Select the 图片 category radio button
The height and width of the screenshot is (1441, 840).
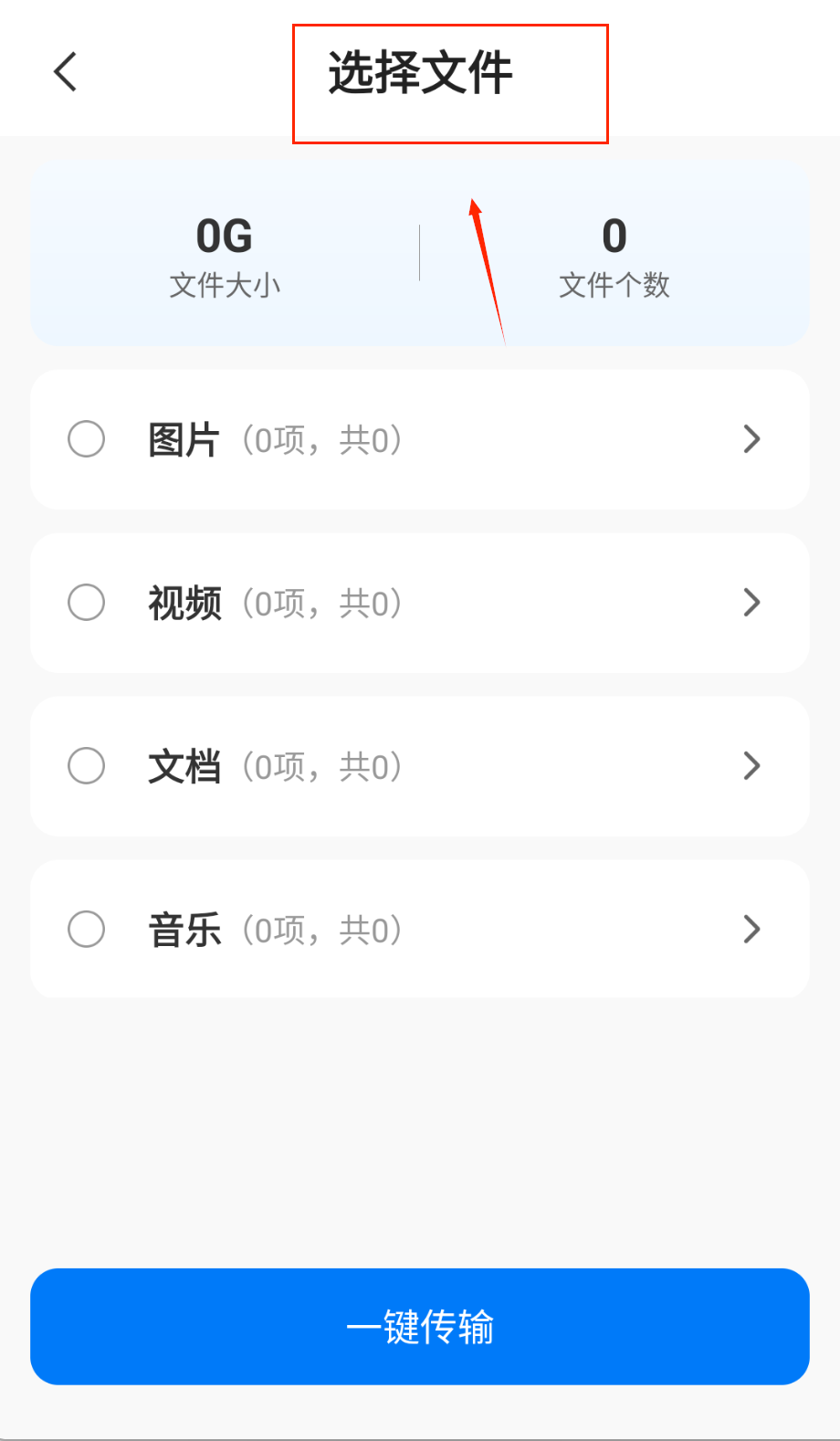(x=87, y=439)
